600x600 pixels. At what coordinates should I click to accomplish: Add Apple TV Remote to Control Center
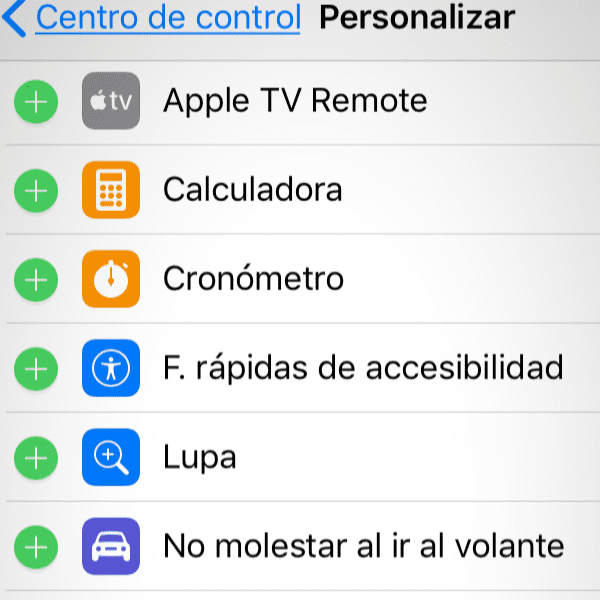(36, 102)
